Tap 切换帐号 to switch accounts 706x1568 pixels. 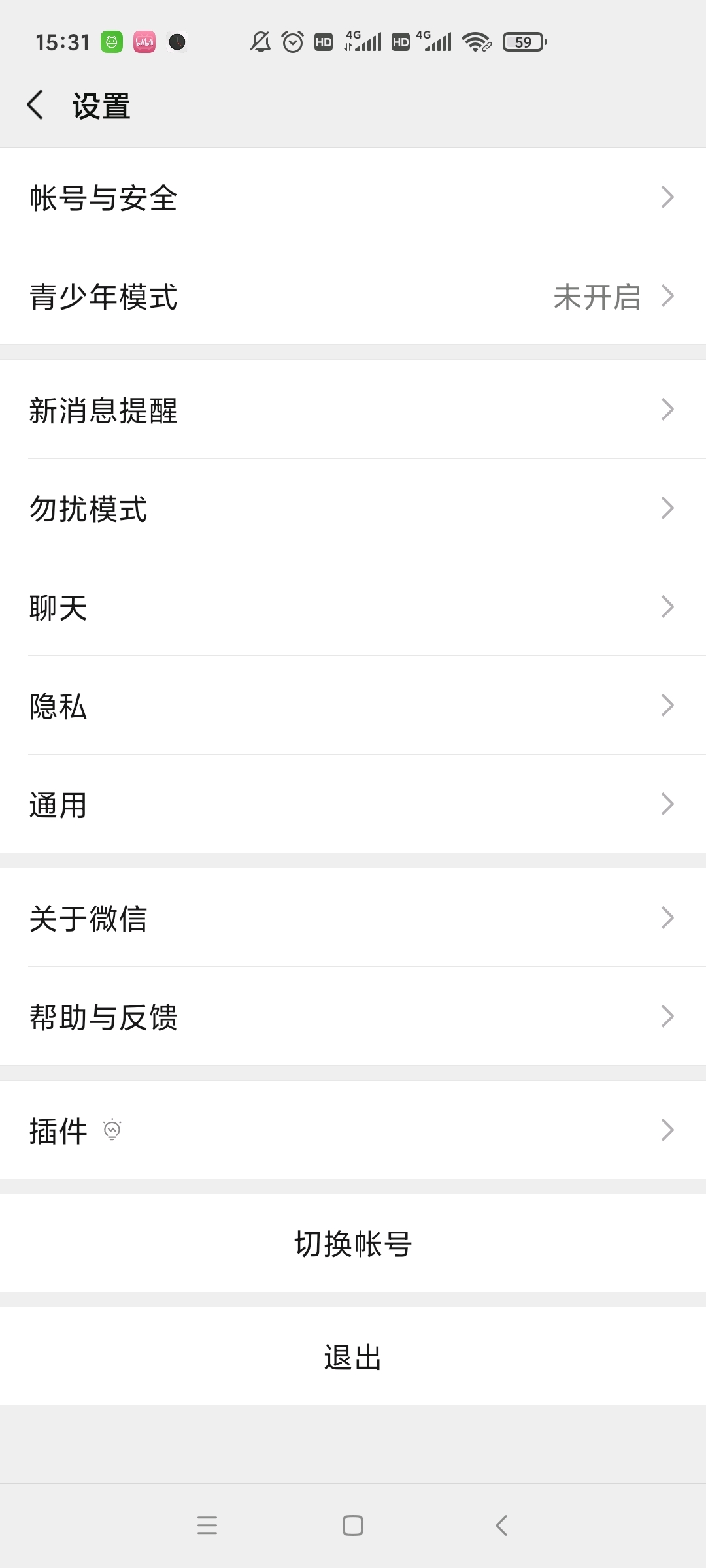click(353, 1243)
